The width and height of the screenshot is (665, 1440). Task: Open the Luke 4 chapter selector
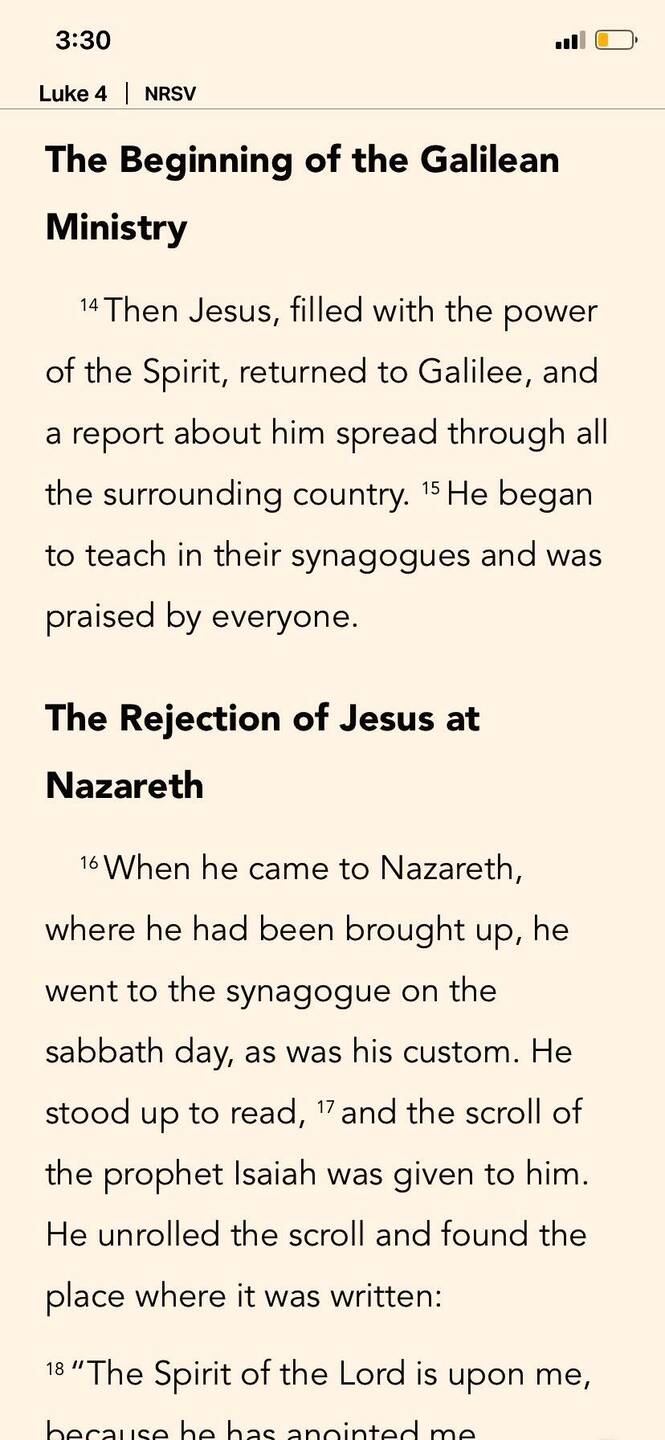coord(73,94)
